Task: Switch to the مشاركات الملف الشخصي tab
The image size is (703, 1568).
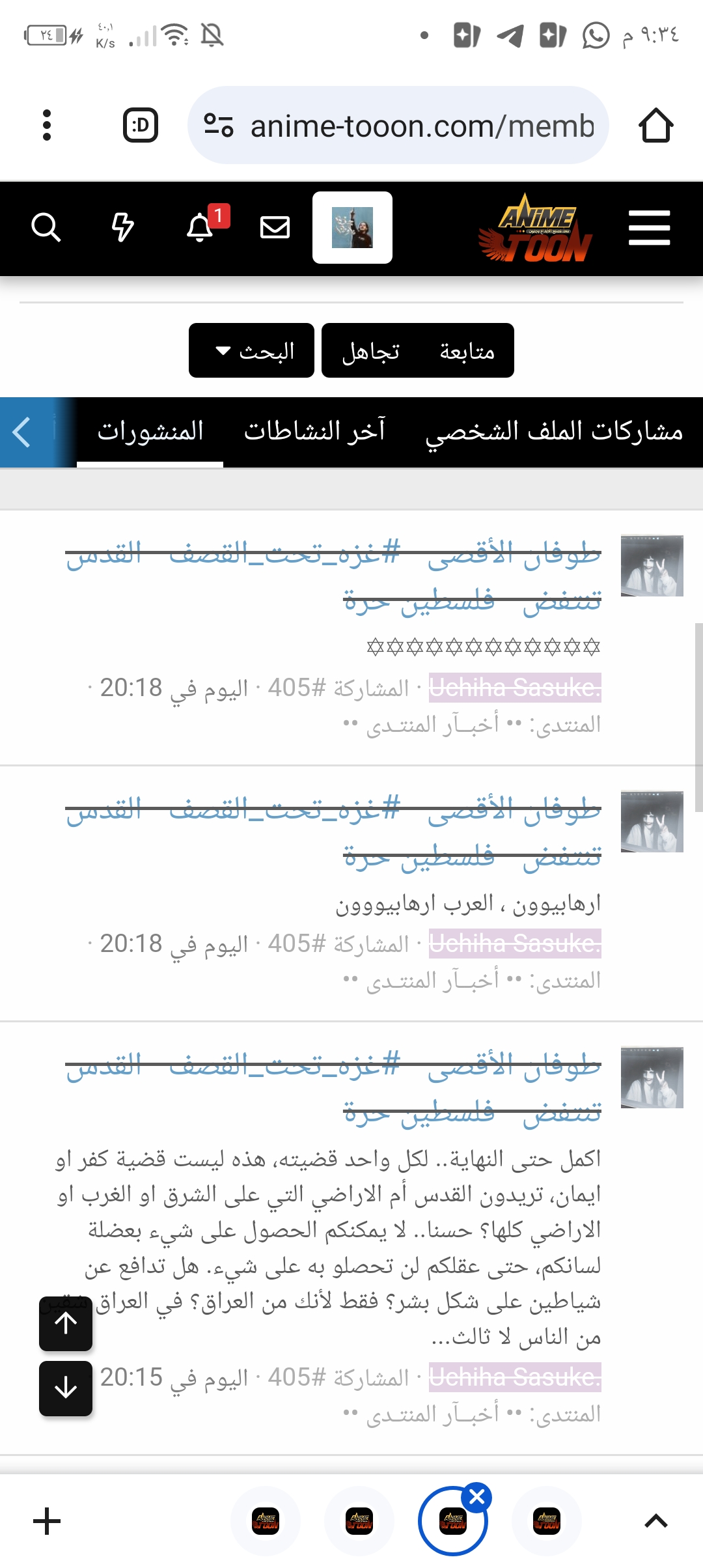Action: click(x=554, y=432)
